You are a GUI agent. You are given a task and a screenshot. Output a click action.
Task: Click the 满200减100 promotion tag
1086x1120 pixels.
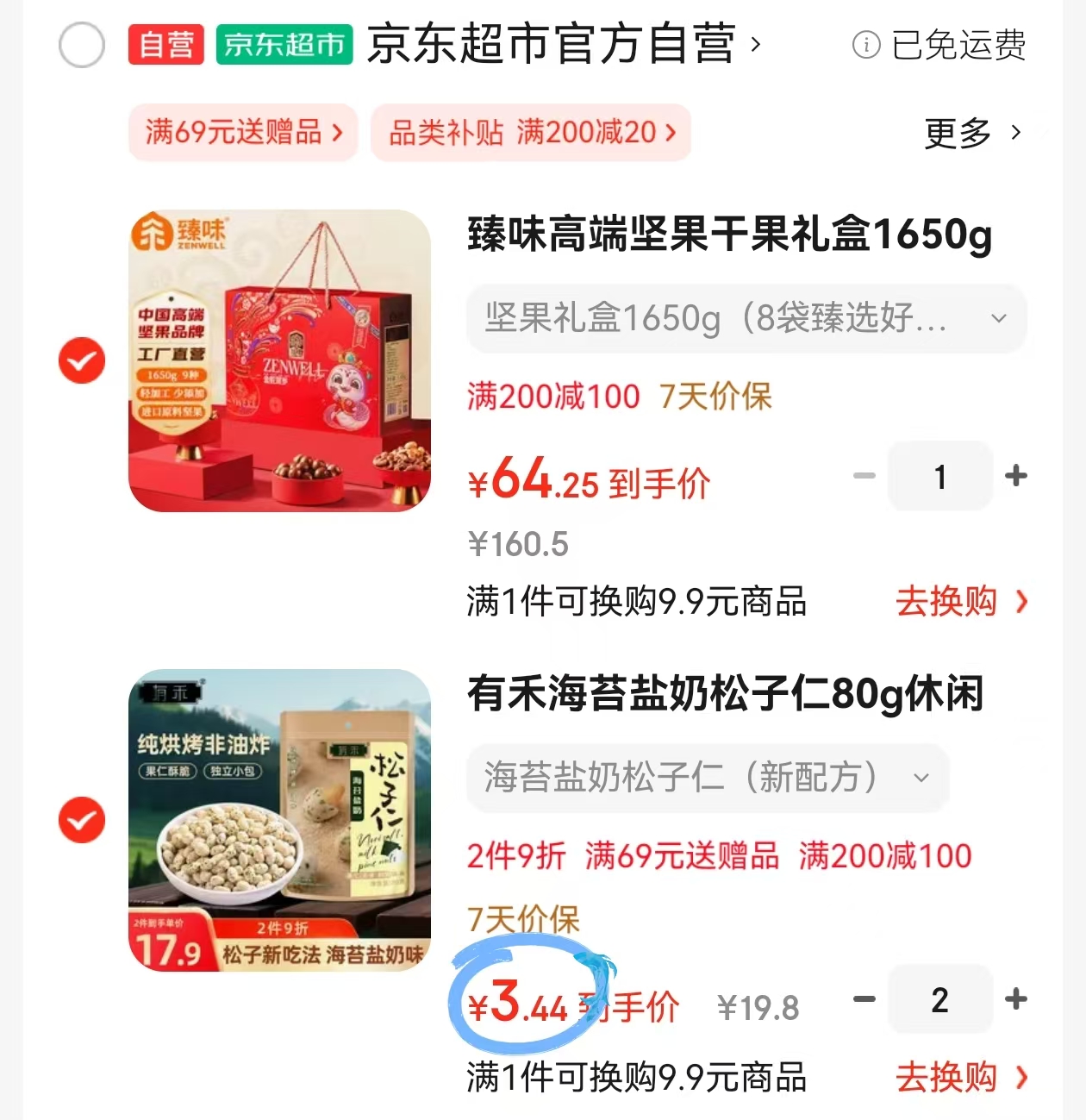click(552, 397)
